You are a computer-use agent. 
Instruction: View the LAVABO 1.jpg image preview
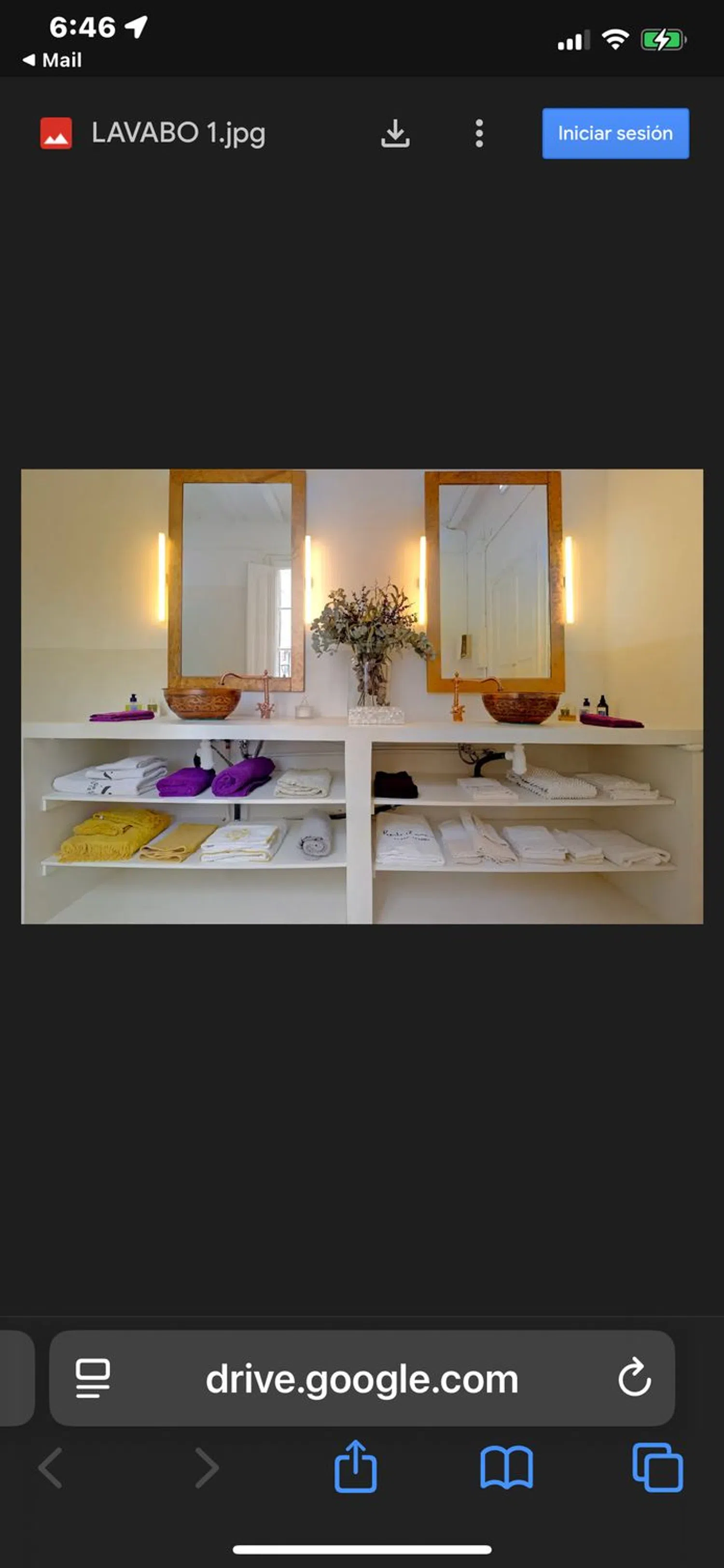pyautogui.click(x=362, y=696)
